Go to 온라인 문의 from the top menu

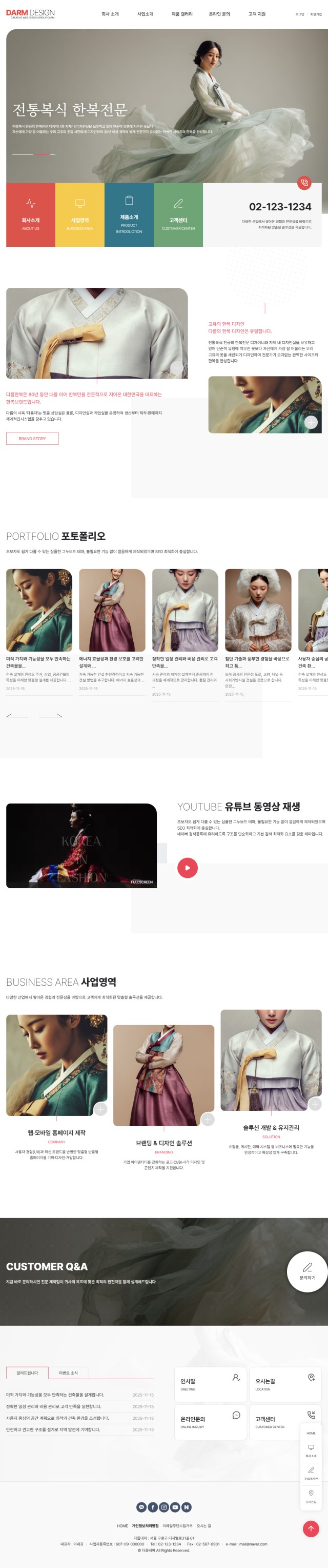click(x=219, y=14)
